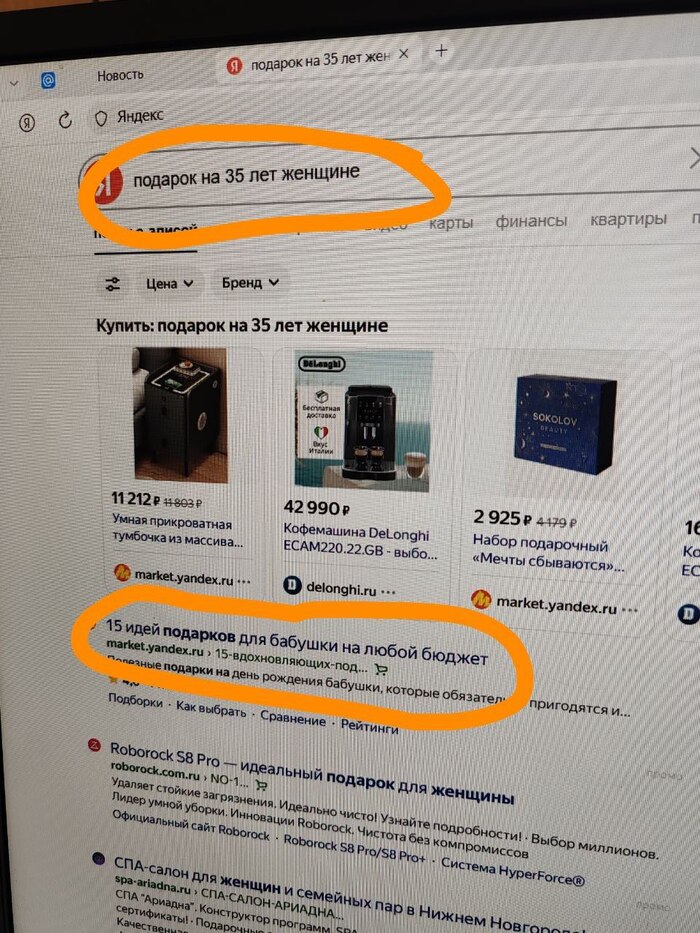This screenshot has width=700, height=933.
Task: Expand the Бренд dropdown
Action: pyautogui.click(x=249, y=283)
